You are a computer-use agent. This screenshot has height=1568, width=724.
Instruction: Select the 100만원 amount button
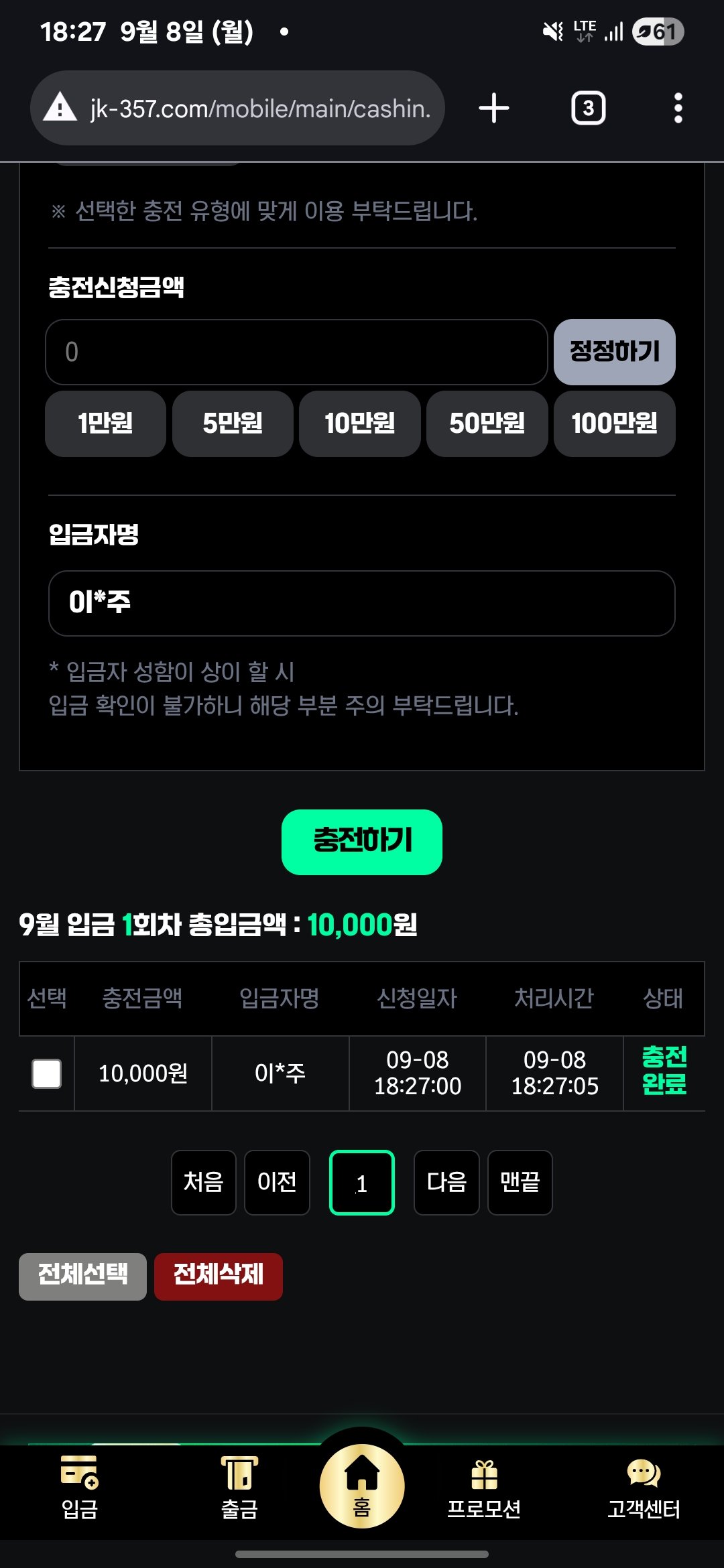614,423
